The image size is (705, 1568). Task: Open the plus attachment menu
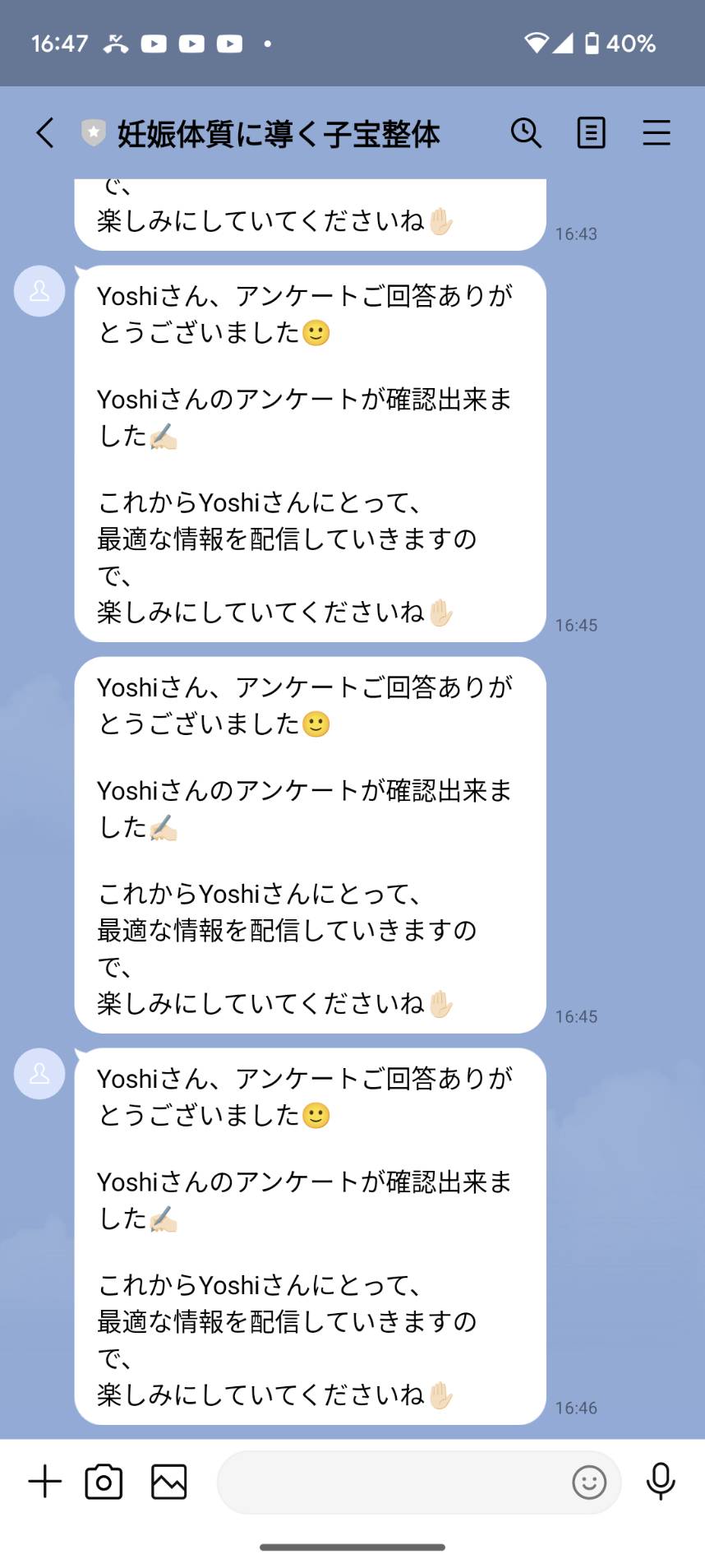45,1482
